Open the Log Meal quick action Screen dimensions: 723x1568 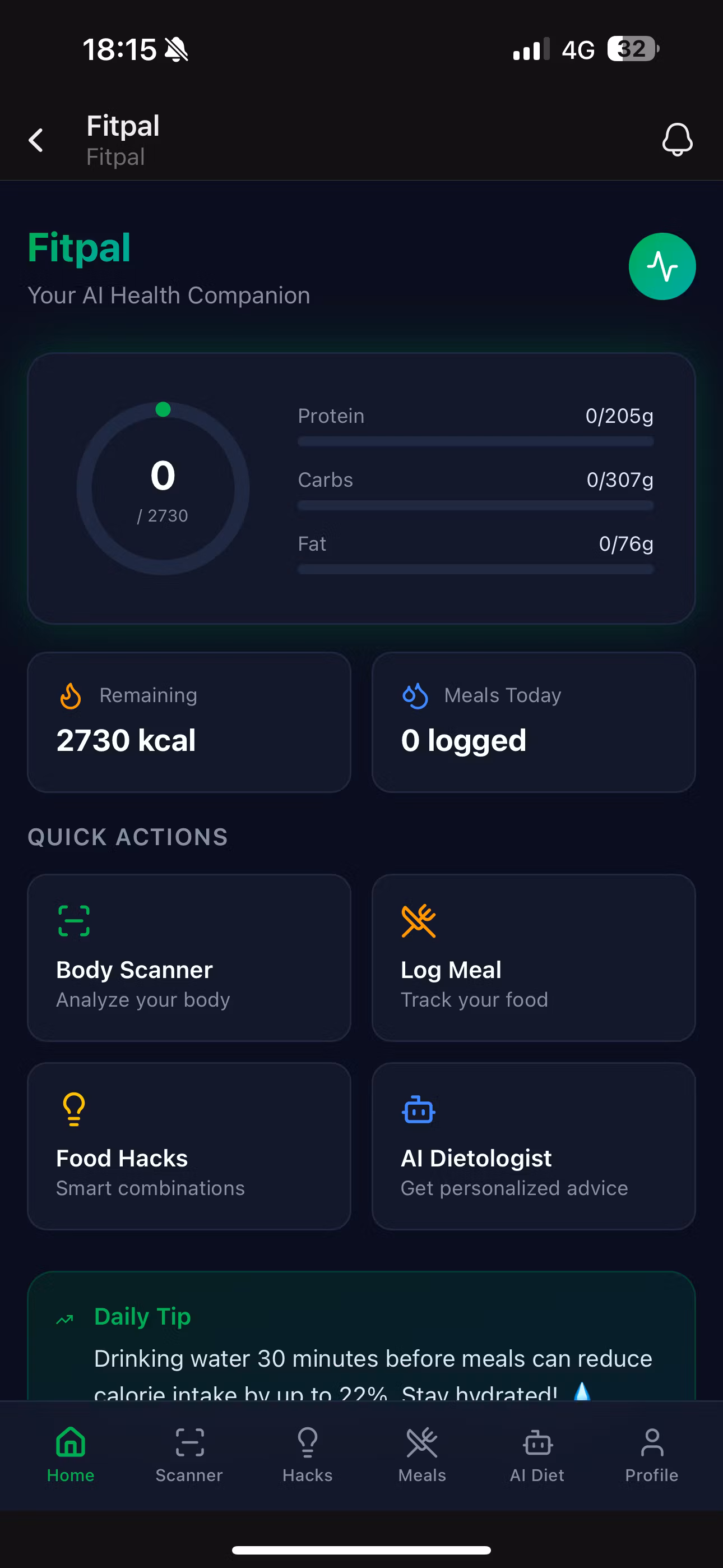click(533, 957)
